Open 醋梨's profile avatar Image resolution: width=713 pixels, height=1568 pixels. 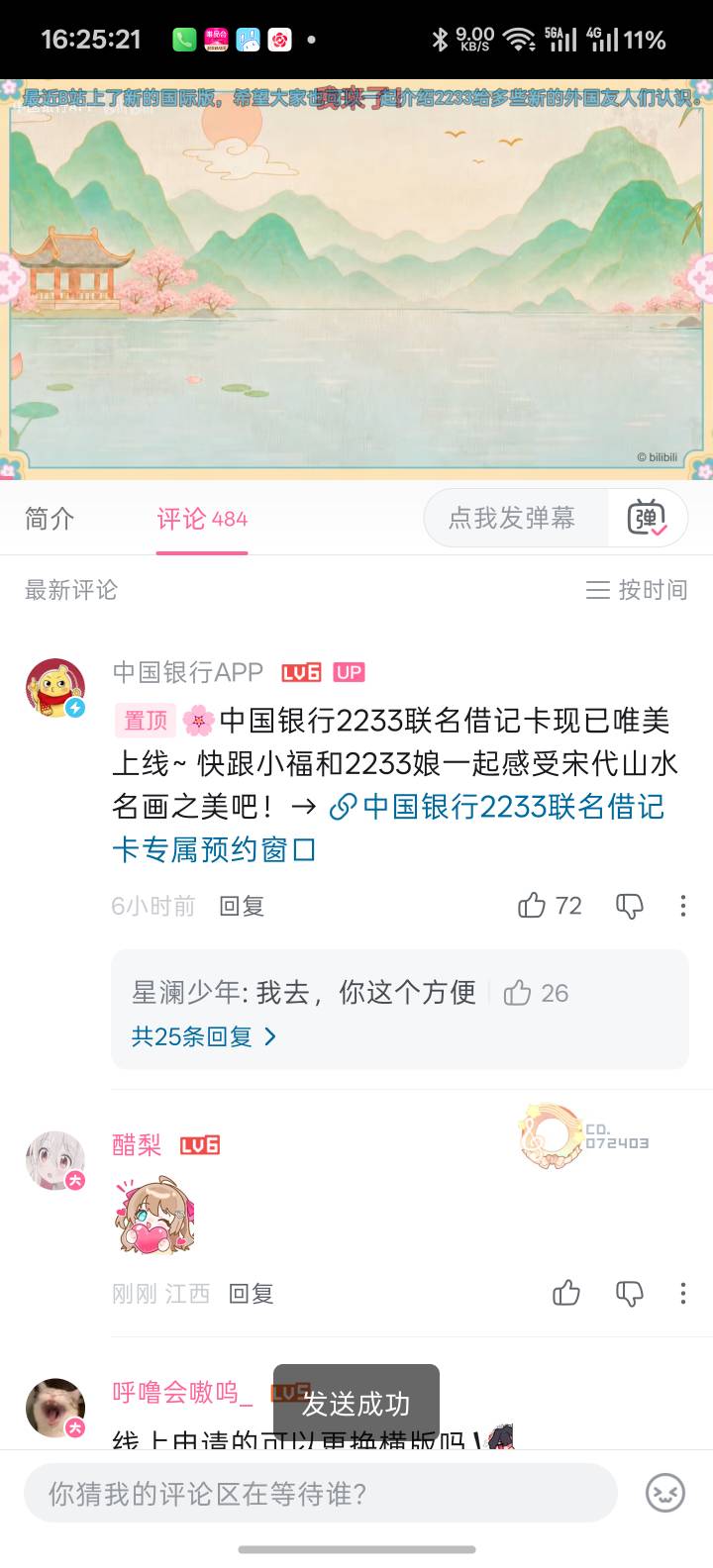[55, 1160]
